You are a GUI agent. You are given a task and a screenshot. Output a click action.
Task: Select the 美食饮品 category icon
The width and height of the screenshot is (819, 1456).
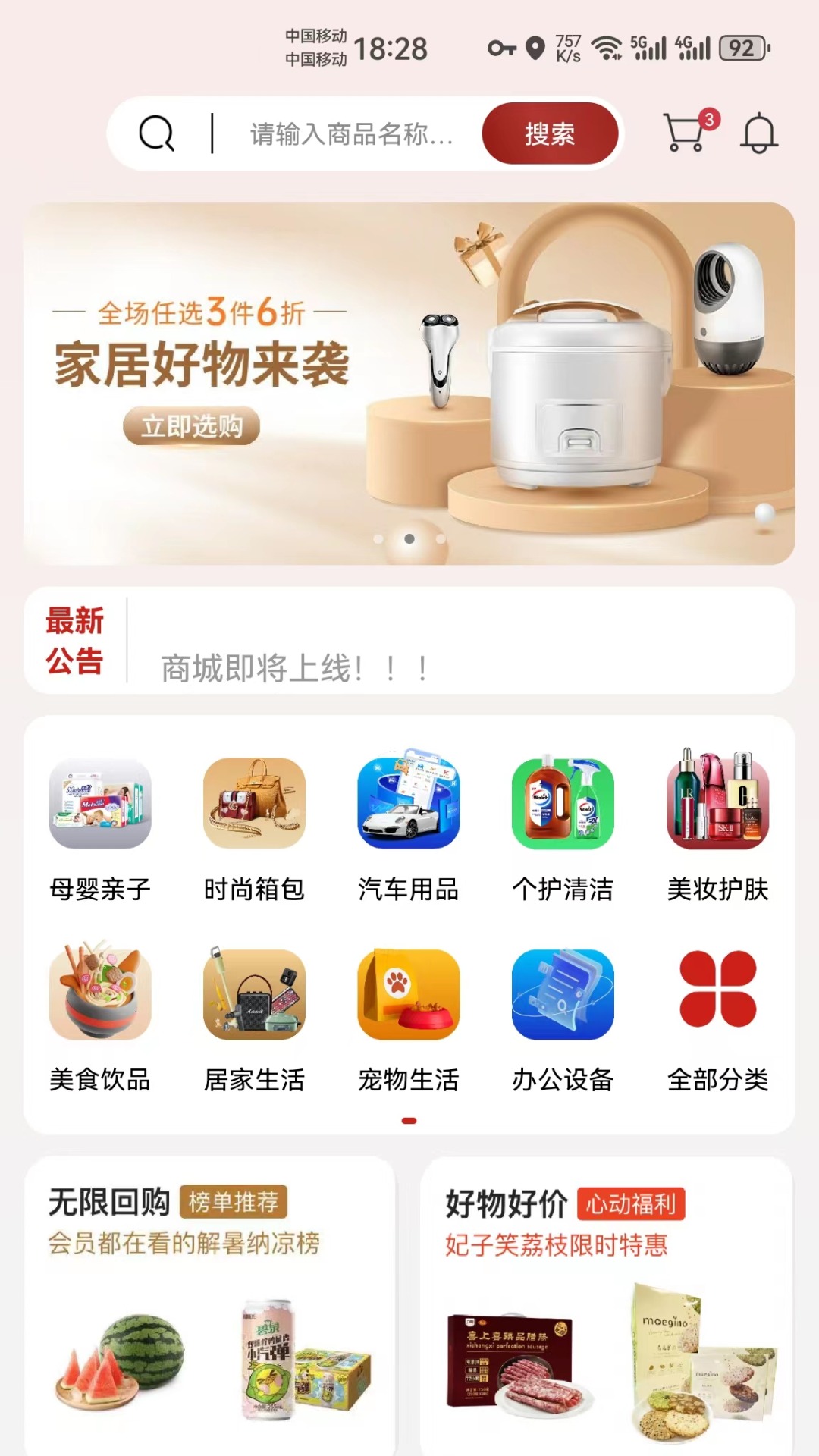tap(101, 995)
